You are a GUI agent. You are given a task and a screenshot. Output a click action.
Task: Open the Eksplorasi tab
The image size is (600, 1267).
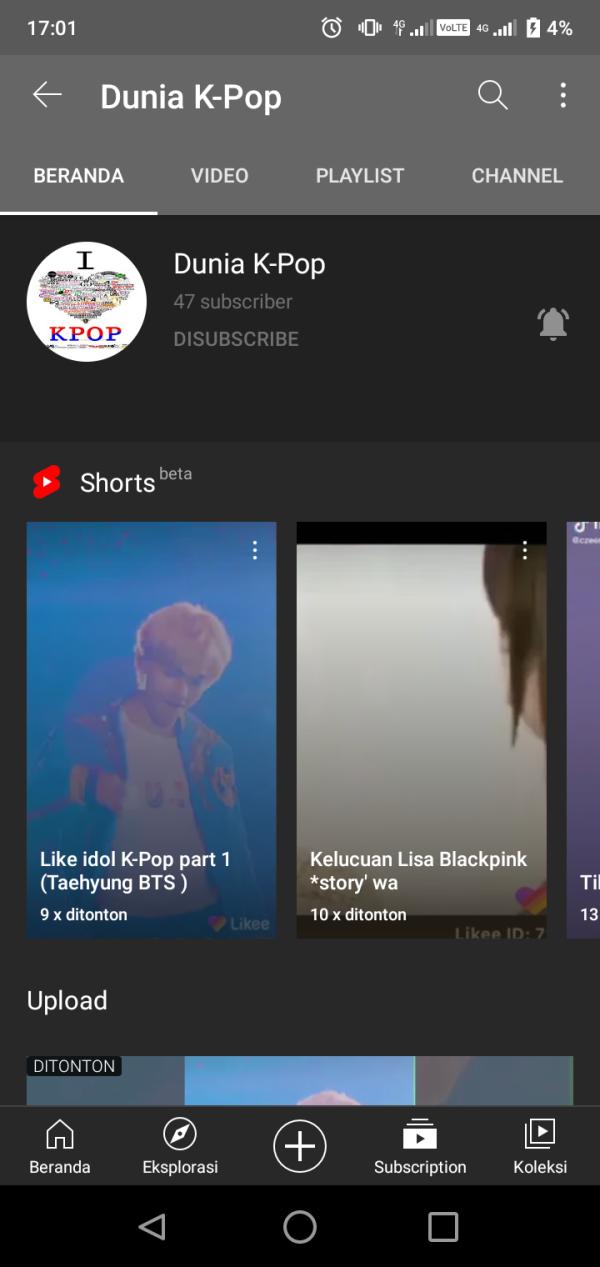[180, 1146]
